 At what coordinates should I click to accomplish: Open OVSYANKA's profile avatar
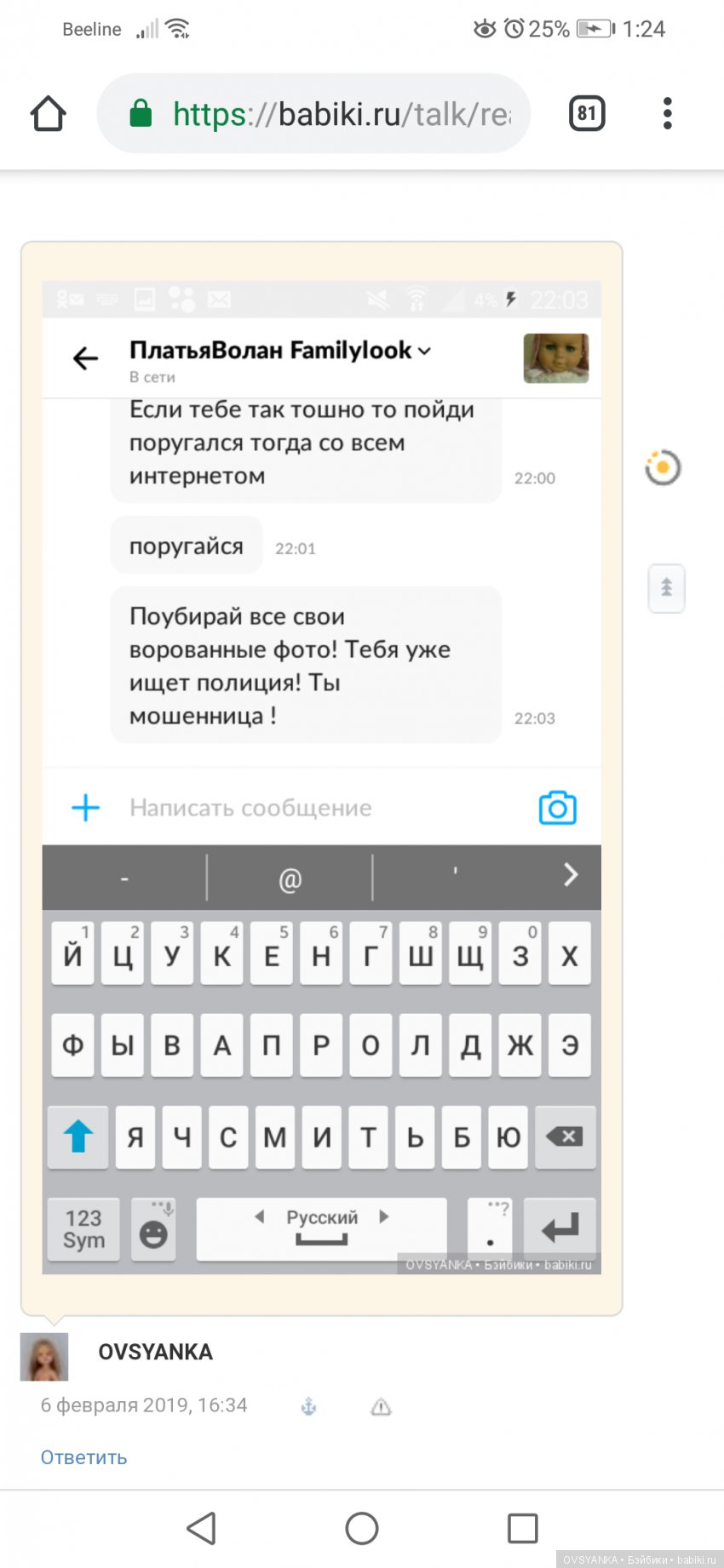pyautogui.click(x=44, y=1357)
